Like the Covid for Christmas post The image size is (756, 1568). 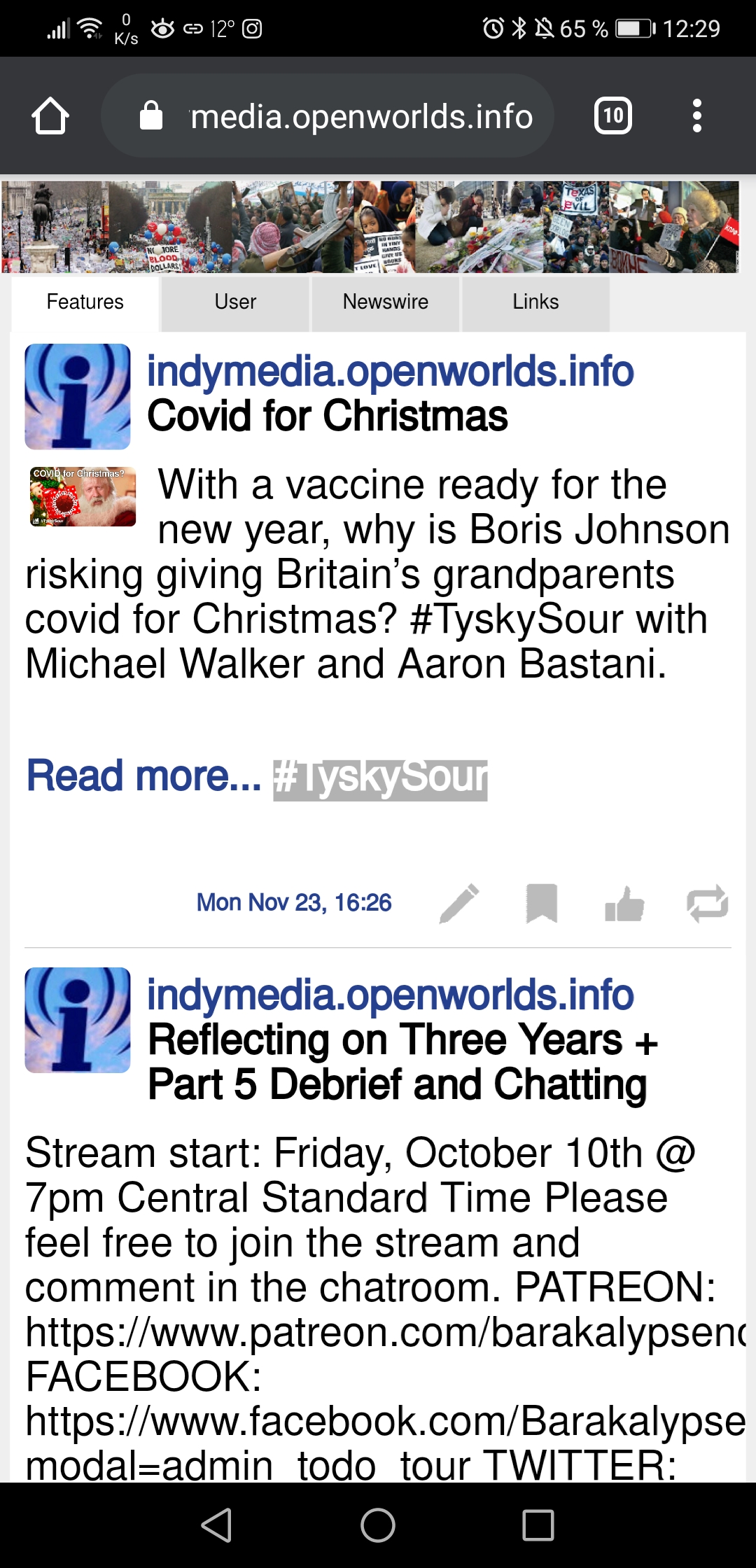pos(624,904)
